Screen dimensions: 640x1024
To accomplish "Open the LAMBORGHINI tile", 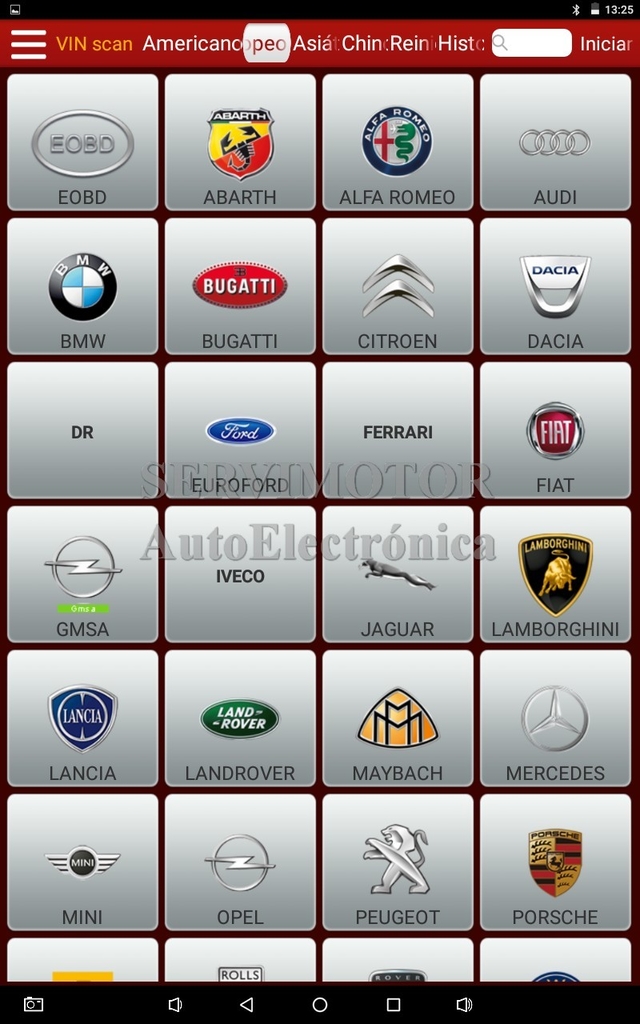I will tap(555, 574).
